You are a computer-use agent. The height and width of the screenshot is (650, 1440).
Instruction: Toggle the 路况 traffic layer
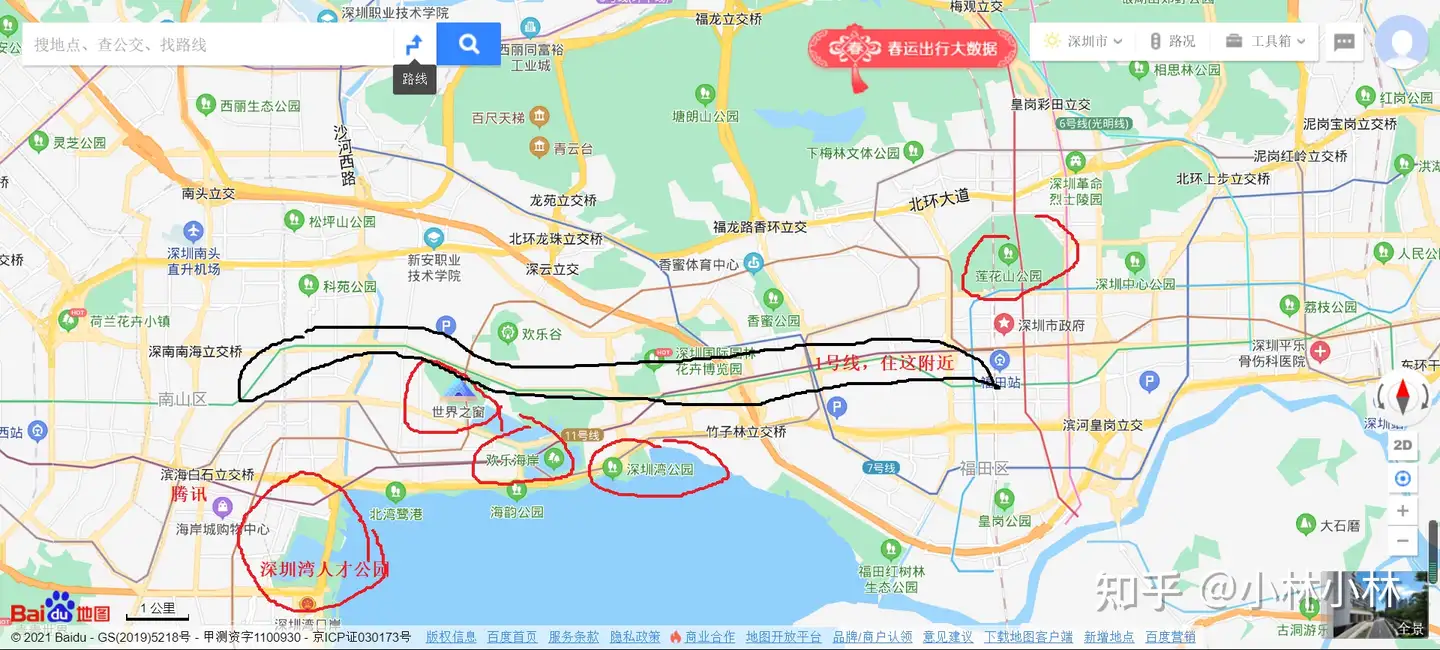click(1172, 41)
